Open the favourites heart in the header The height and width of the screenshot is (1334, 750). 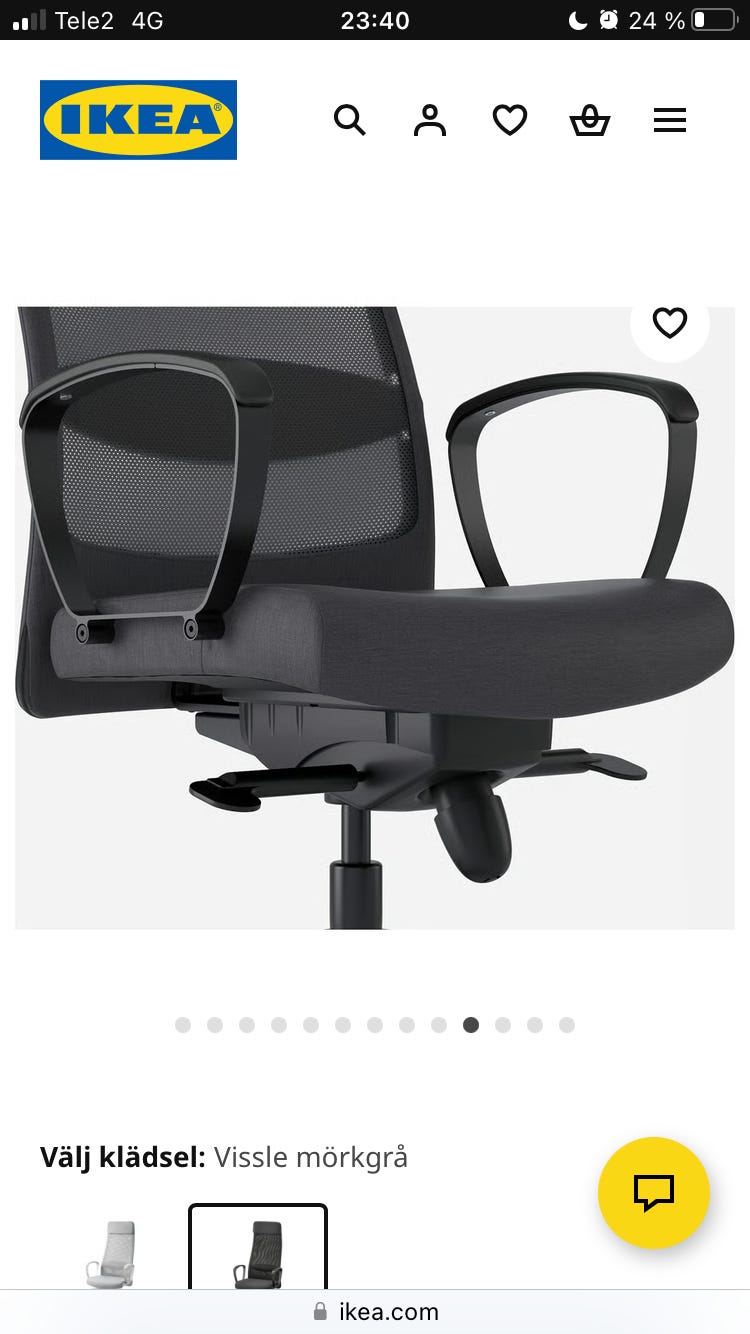click(x=510, y=121)
